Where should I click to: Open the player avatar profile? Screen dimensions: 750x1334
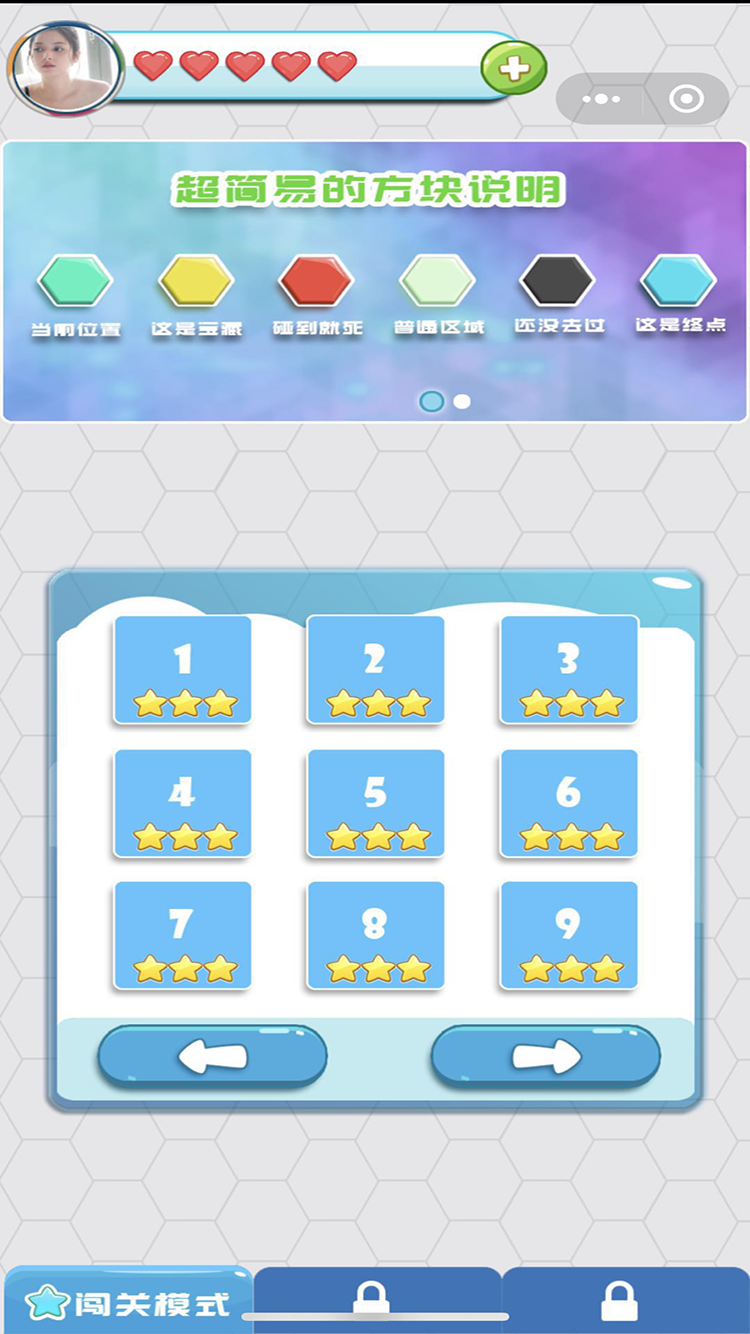(65, 70)
